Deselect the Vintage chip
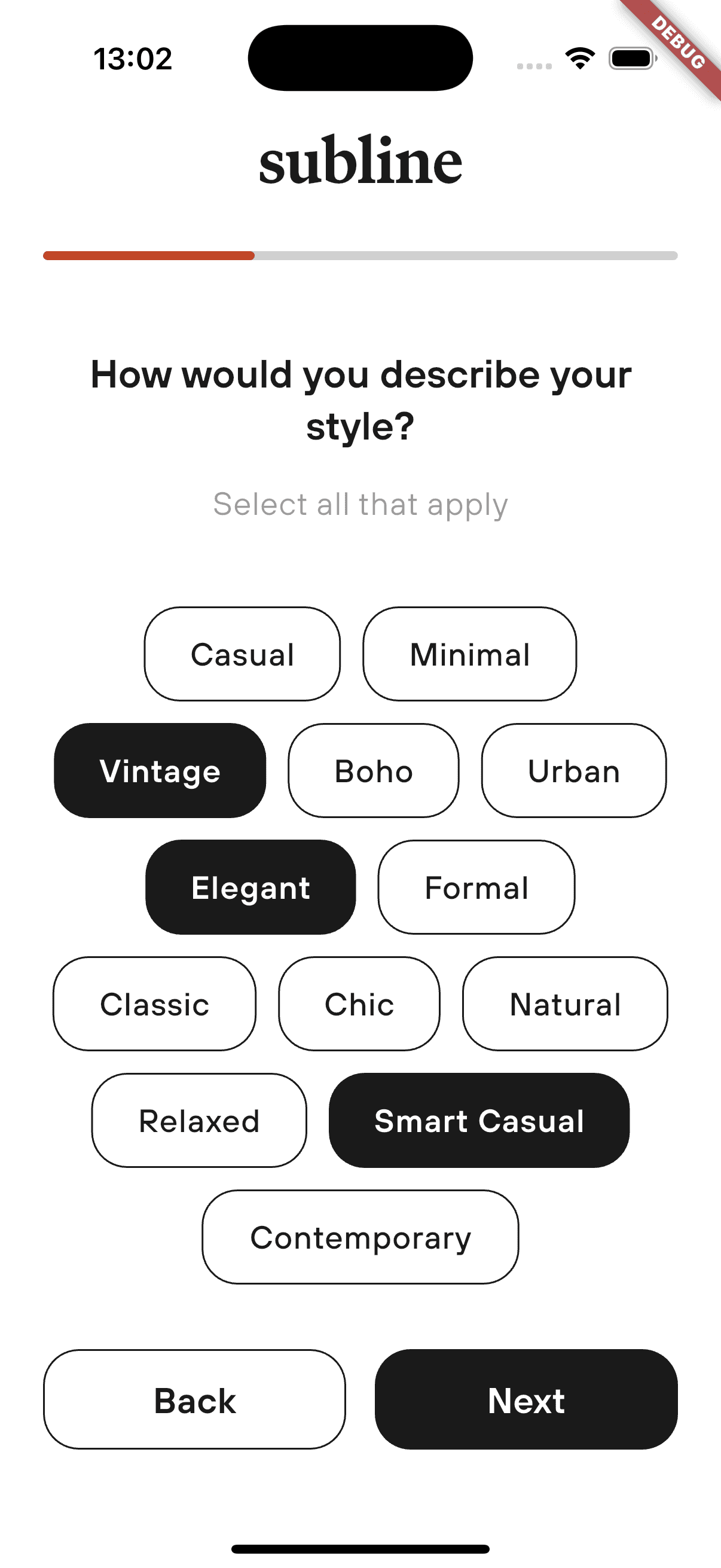 coord(160,771)
